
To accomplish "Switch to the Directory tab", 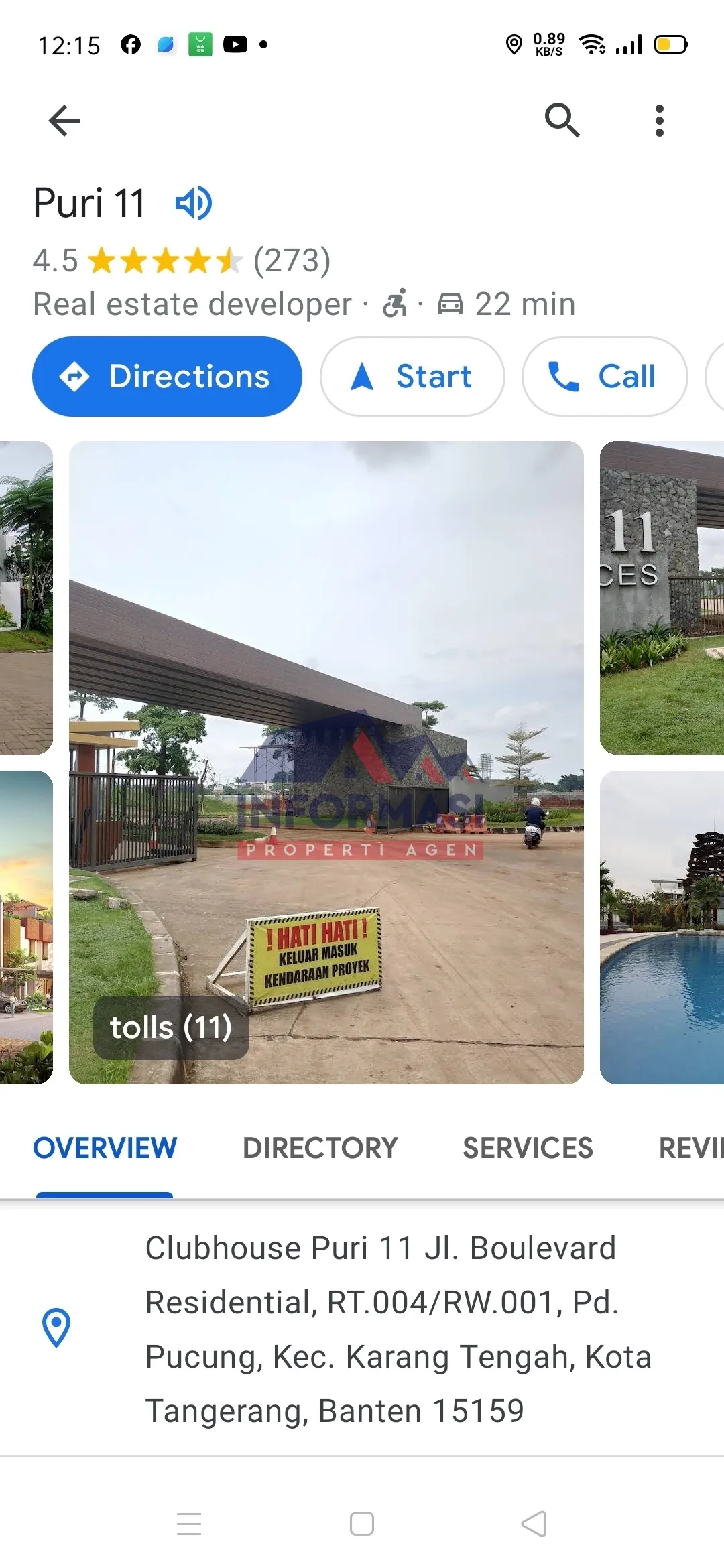I will (320, 1148).
